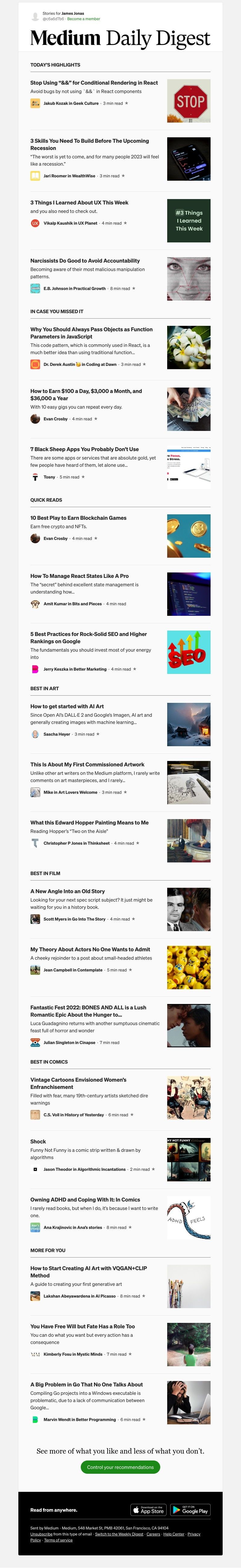Read 7 Black Sheep Apps You Probably Don't Use
This screenshot has height=1568, width=241.
(84, 449)
